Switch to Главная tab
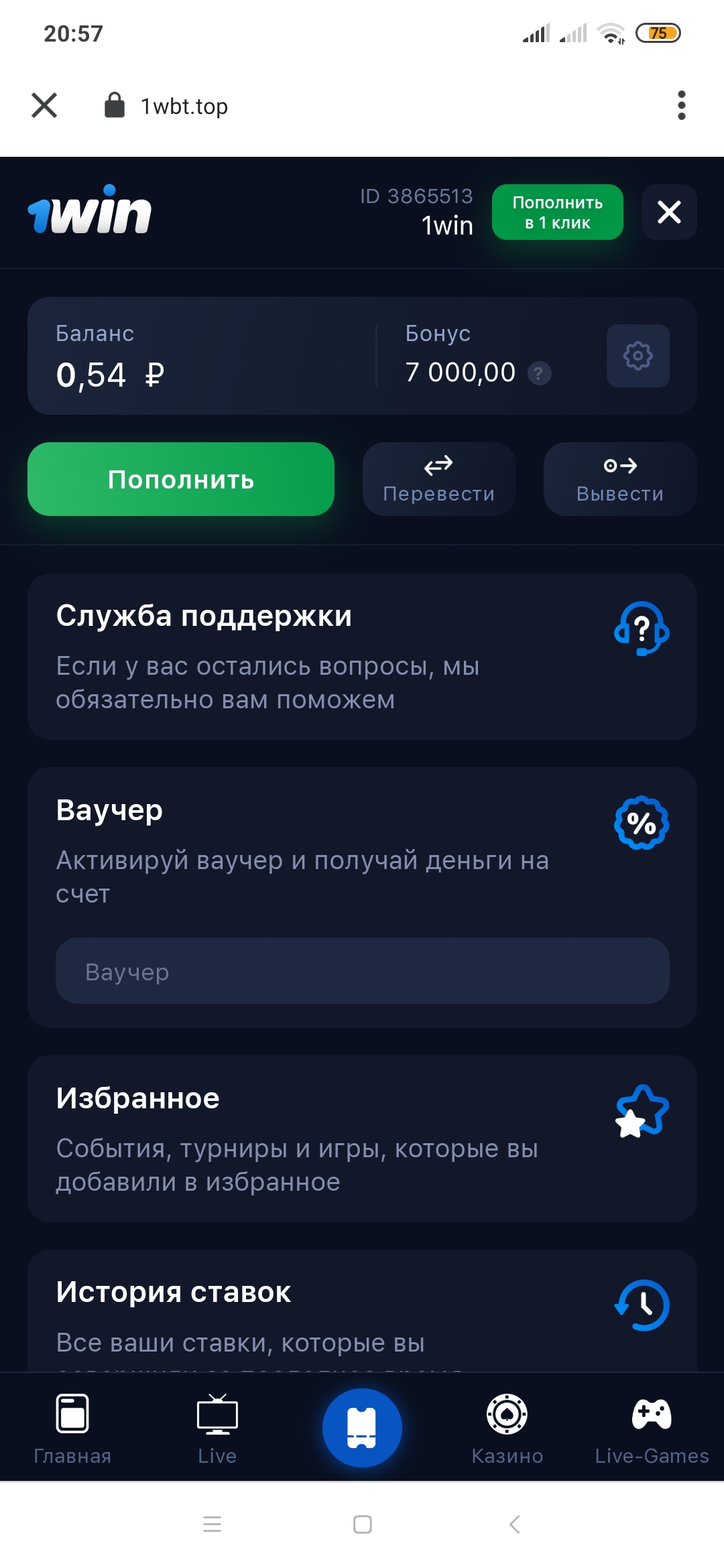 coord(72,1427)
